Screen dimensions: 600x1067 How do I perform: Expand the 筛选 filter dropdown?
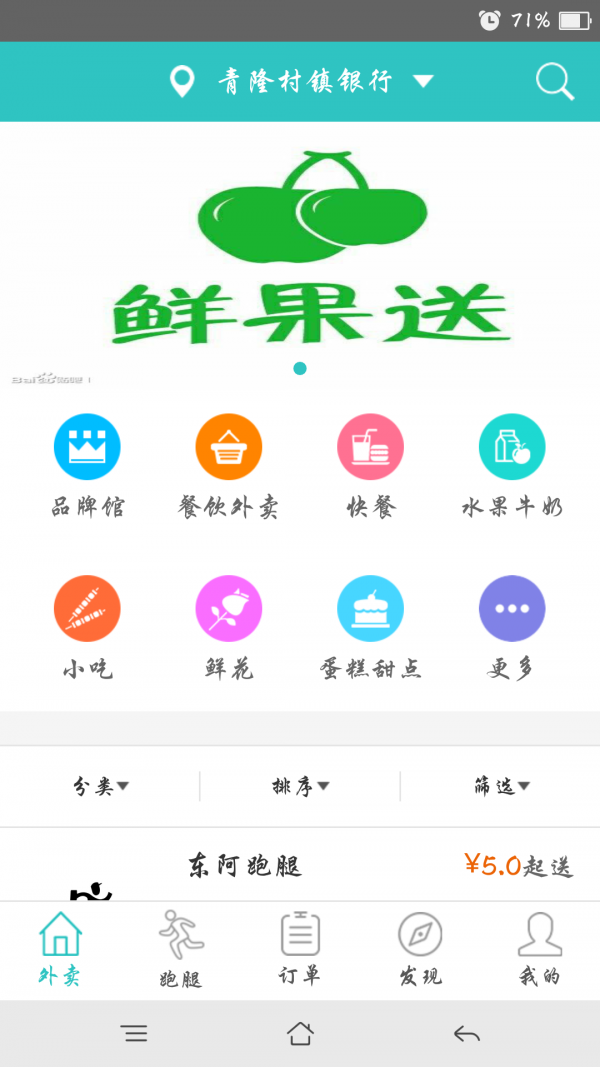[501, 787]
